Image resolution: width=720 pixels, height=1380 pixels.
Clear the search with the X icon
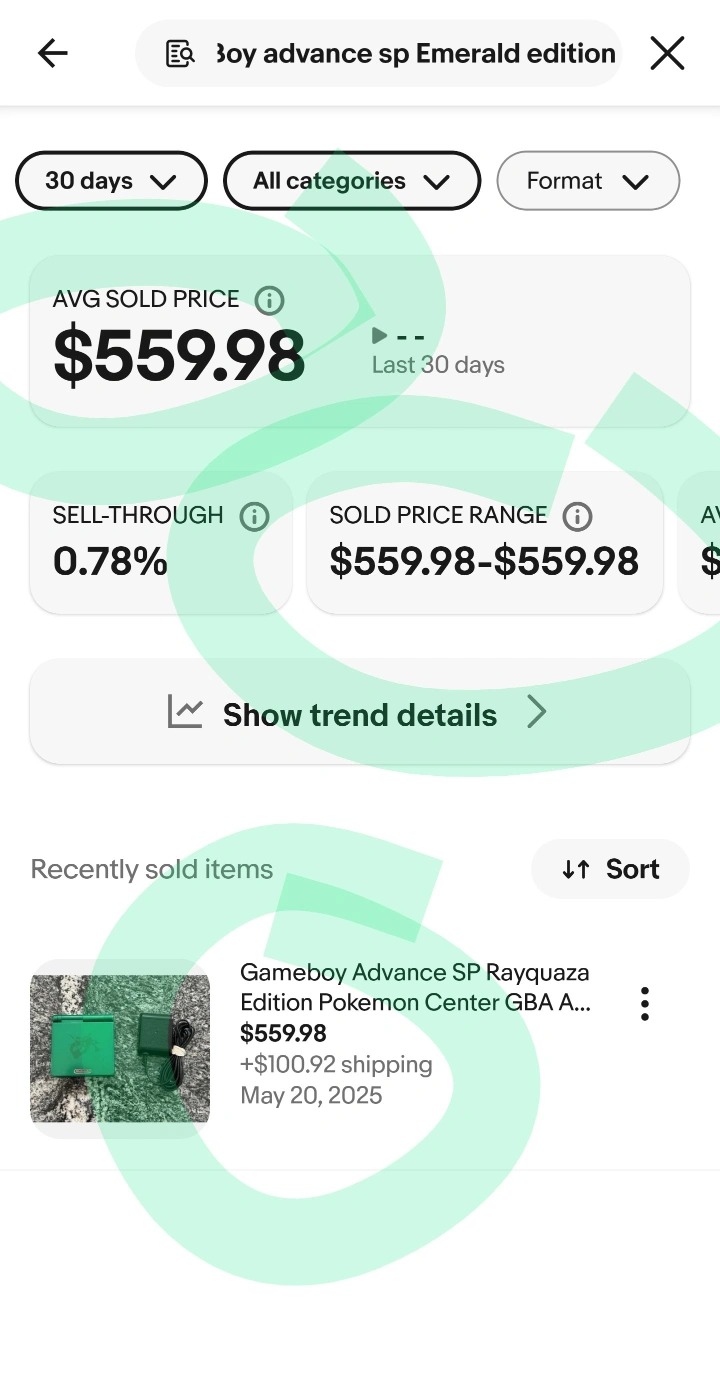pos(667,53)
